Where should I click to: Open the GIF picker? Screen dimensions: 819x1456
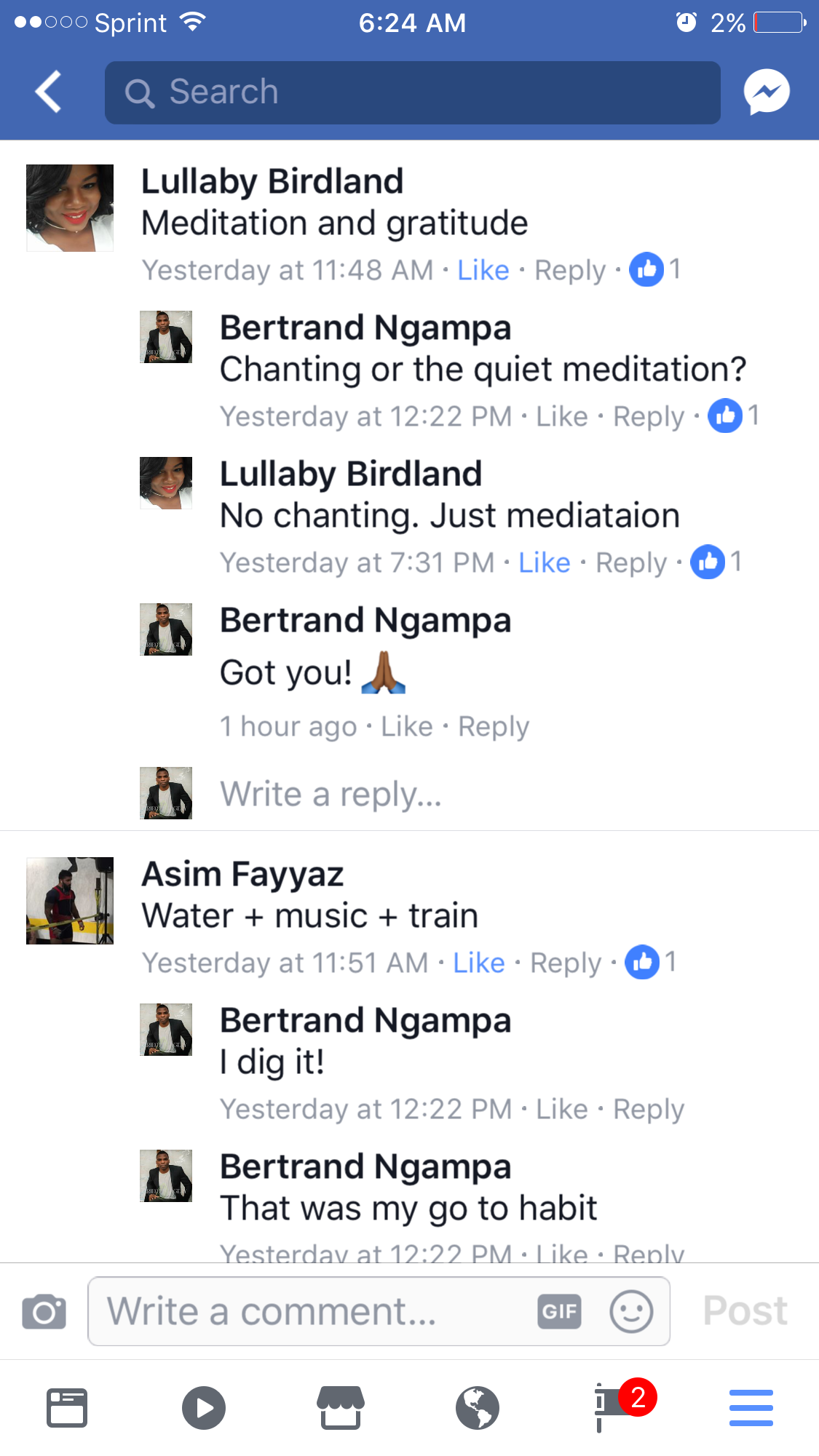tap(559, 1312)
